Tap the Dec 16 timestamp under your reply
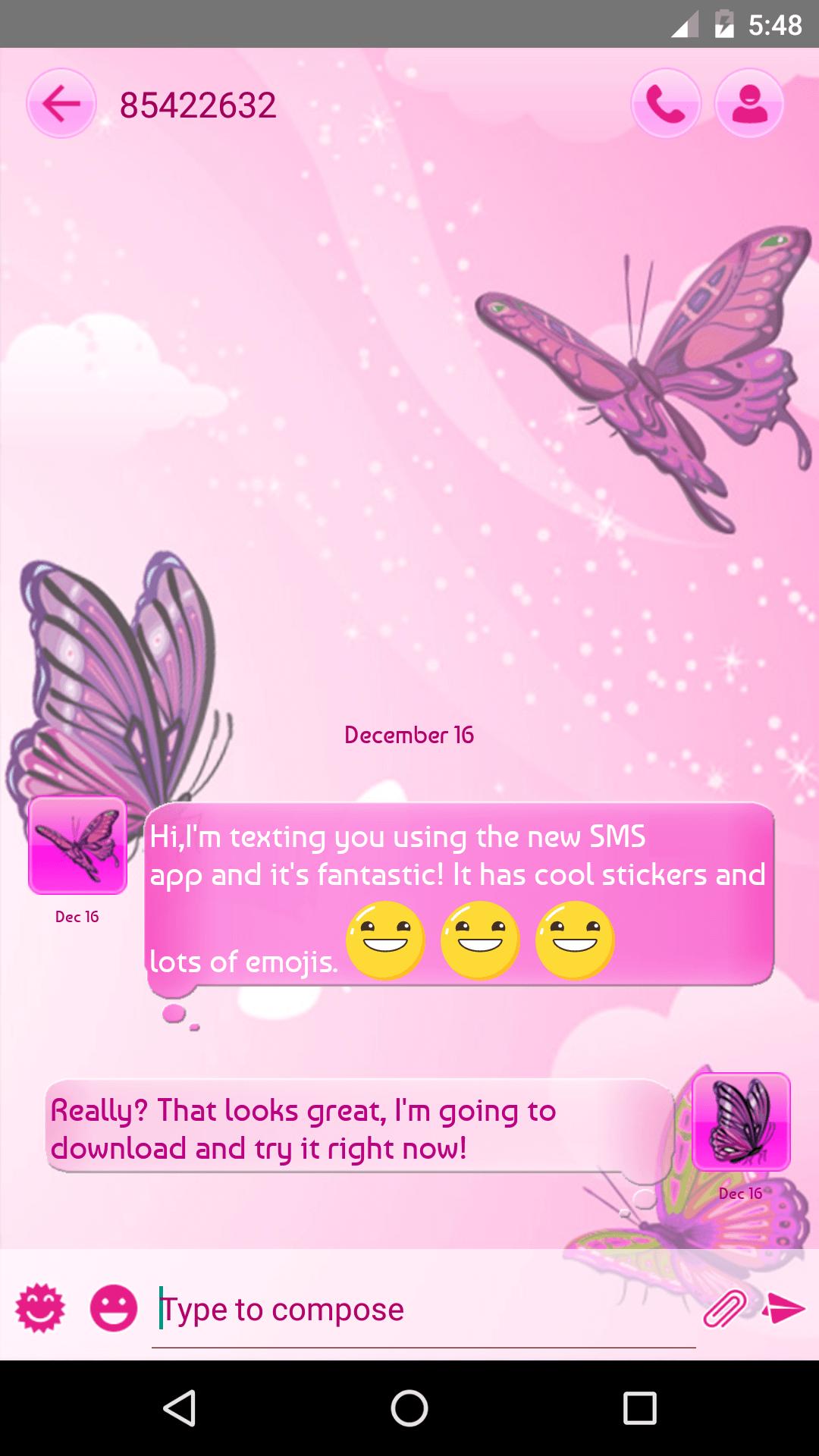Screen dimensions: 819x1456 coord(741,1193)
